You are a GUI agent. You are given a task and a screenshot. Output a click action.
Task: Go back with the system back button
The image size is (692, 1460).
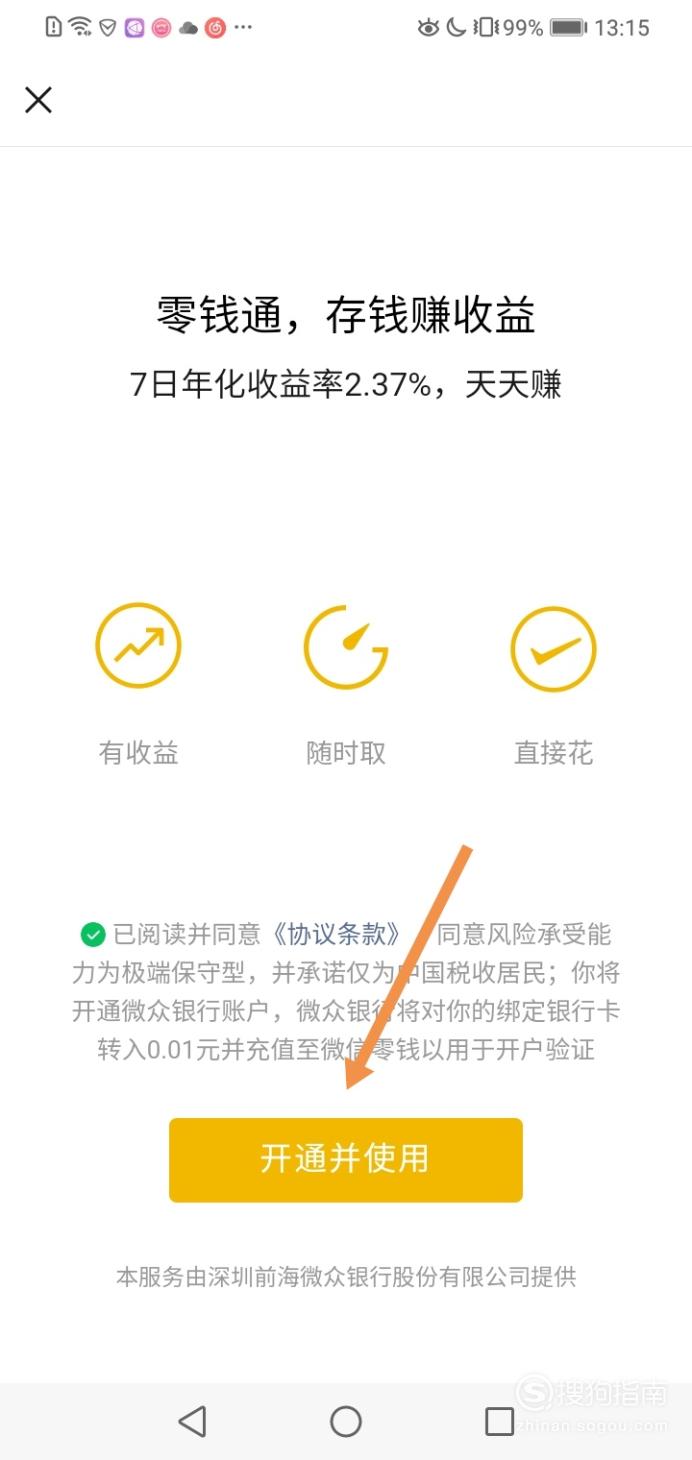click(192, 1421)
